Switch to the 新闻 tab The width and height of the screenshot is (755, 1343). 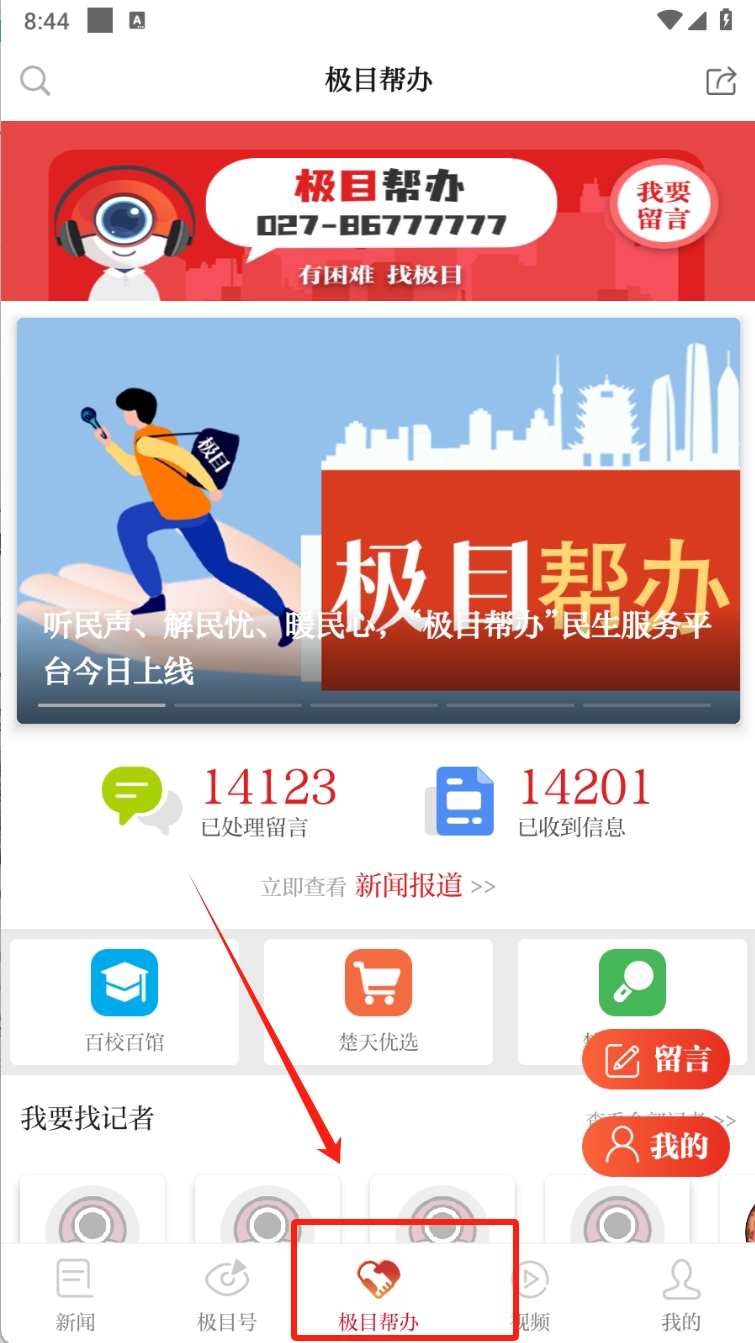[x=75, y=1294]
